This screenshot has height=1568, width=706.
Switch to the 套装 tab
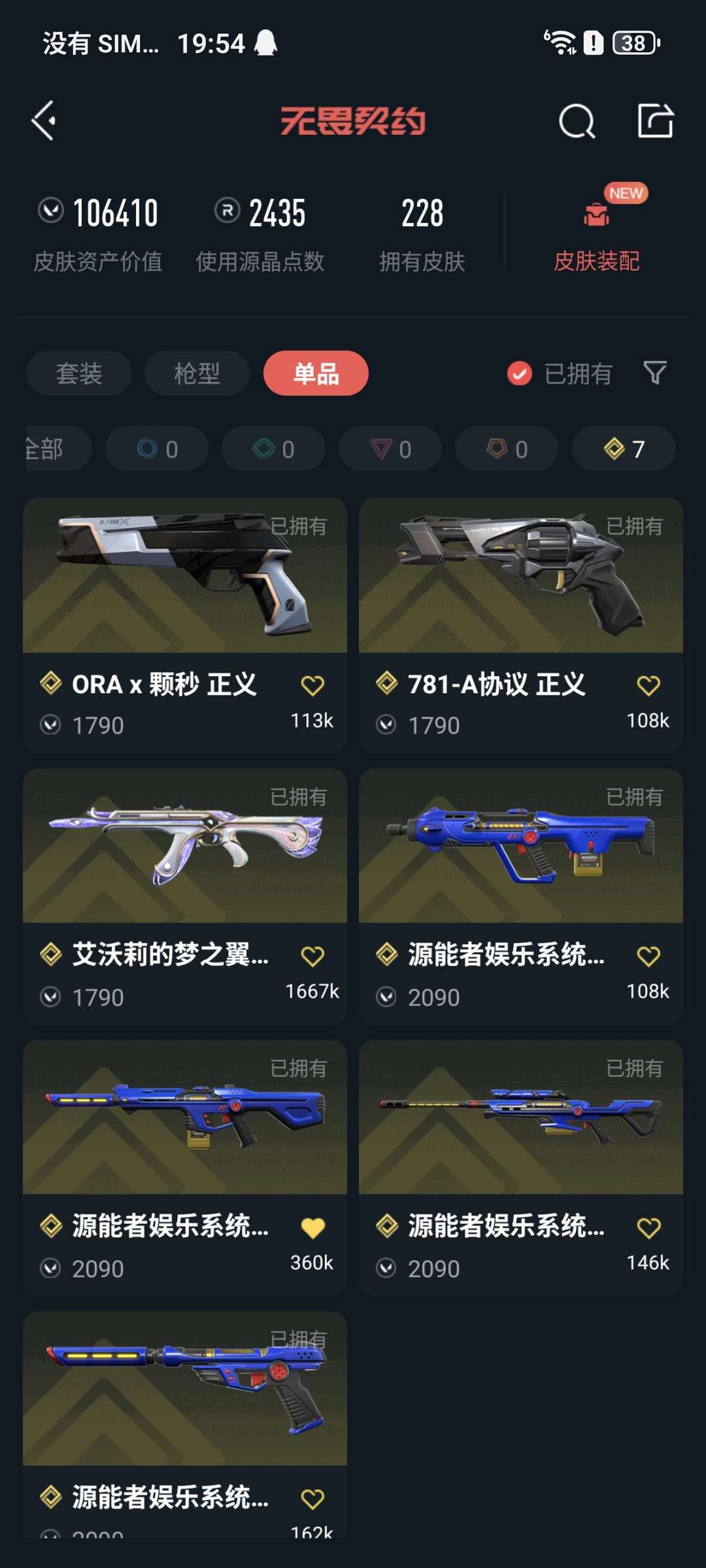click(x=79, y=373)
